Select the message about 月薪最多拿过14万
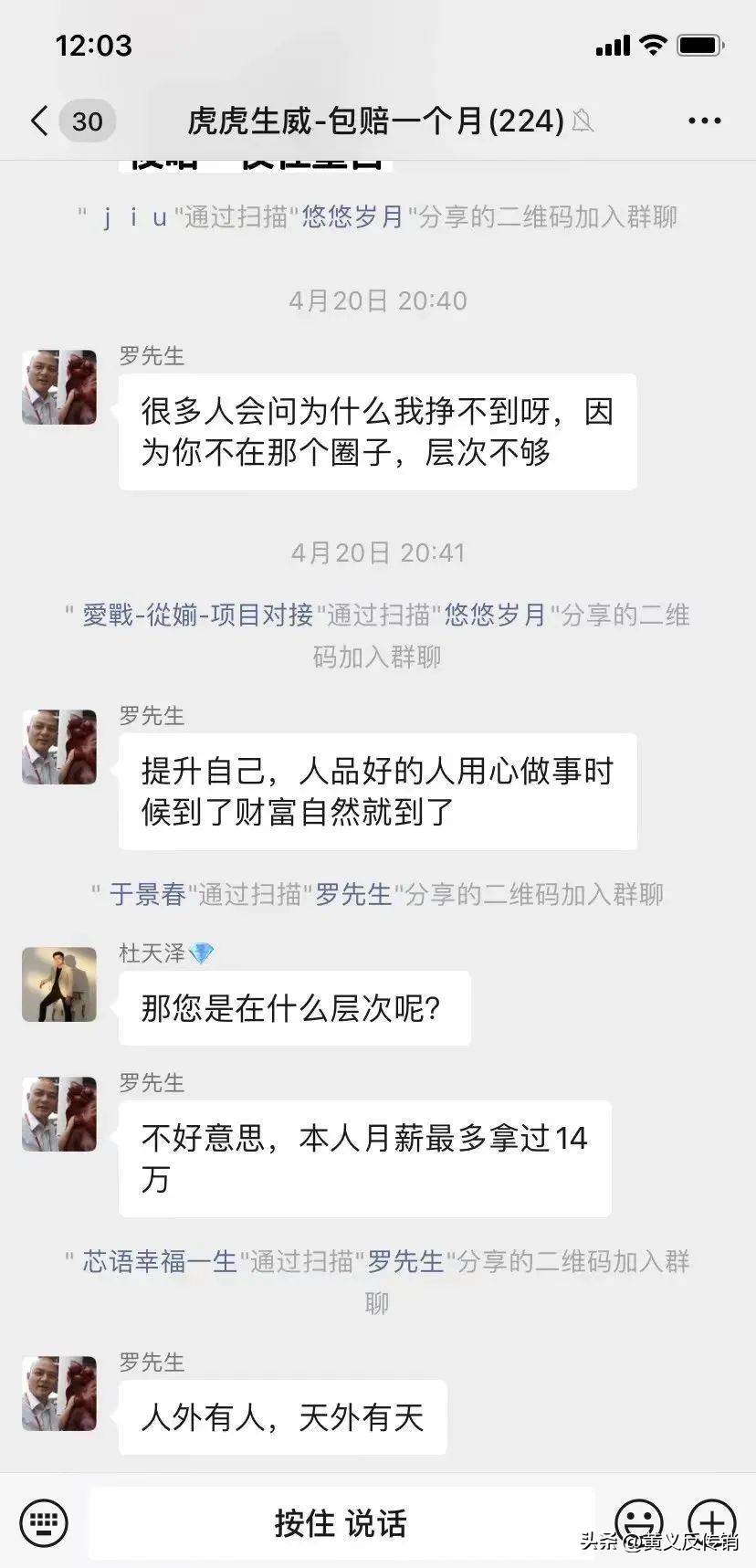Viewport: 756px width, 1568px height. (364, 1158)
